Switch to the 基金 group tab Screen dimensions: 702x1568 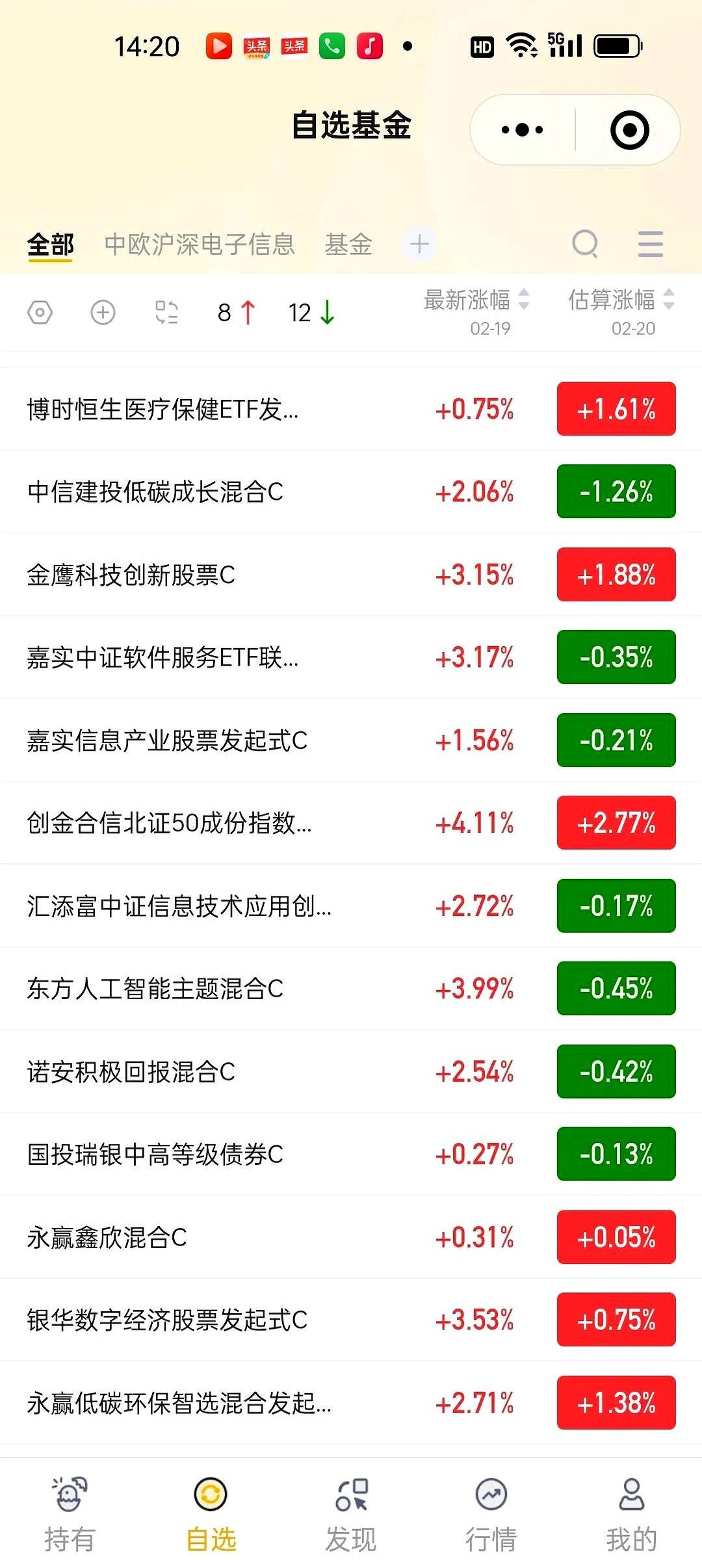click(x=349, y=244)
